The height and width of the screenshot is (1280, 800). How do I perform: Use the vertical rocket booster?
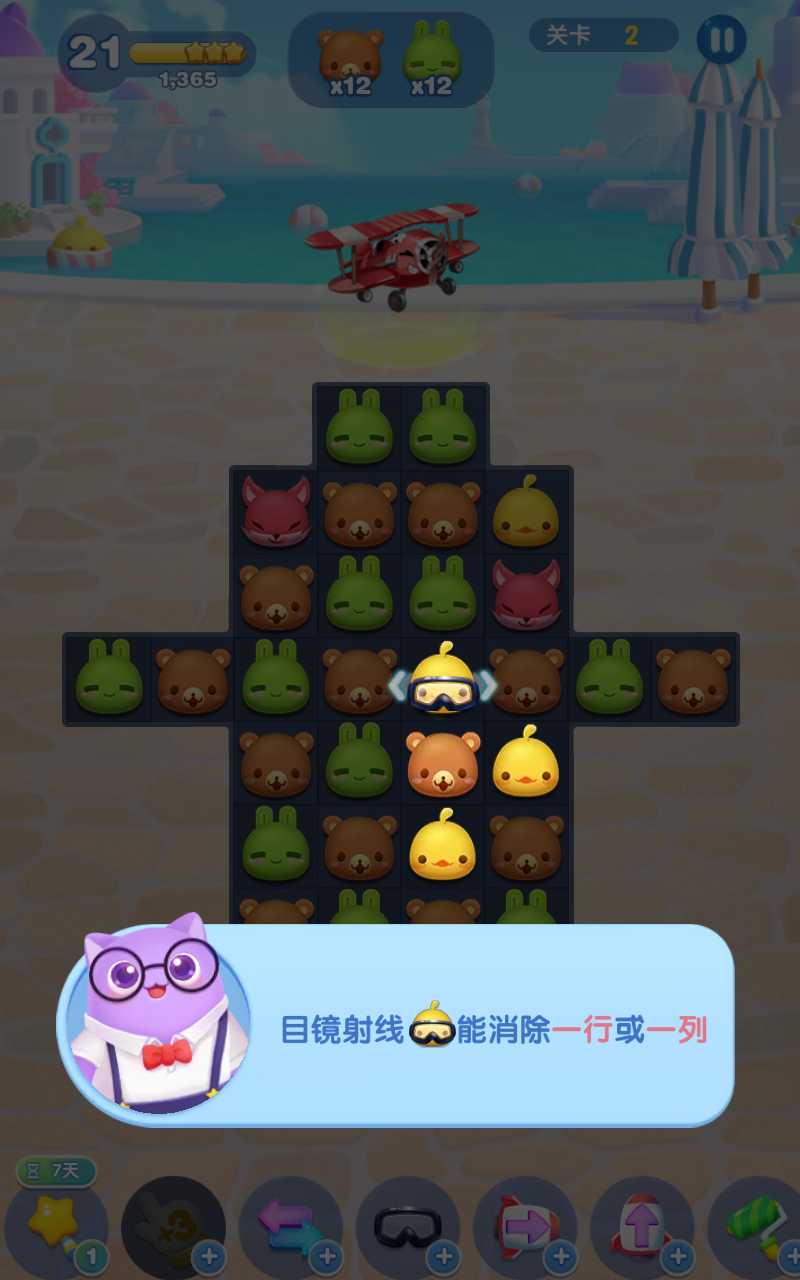(x=642, y=1225)
